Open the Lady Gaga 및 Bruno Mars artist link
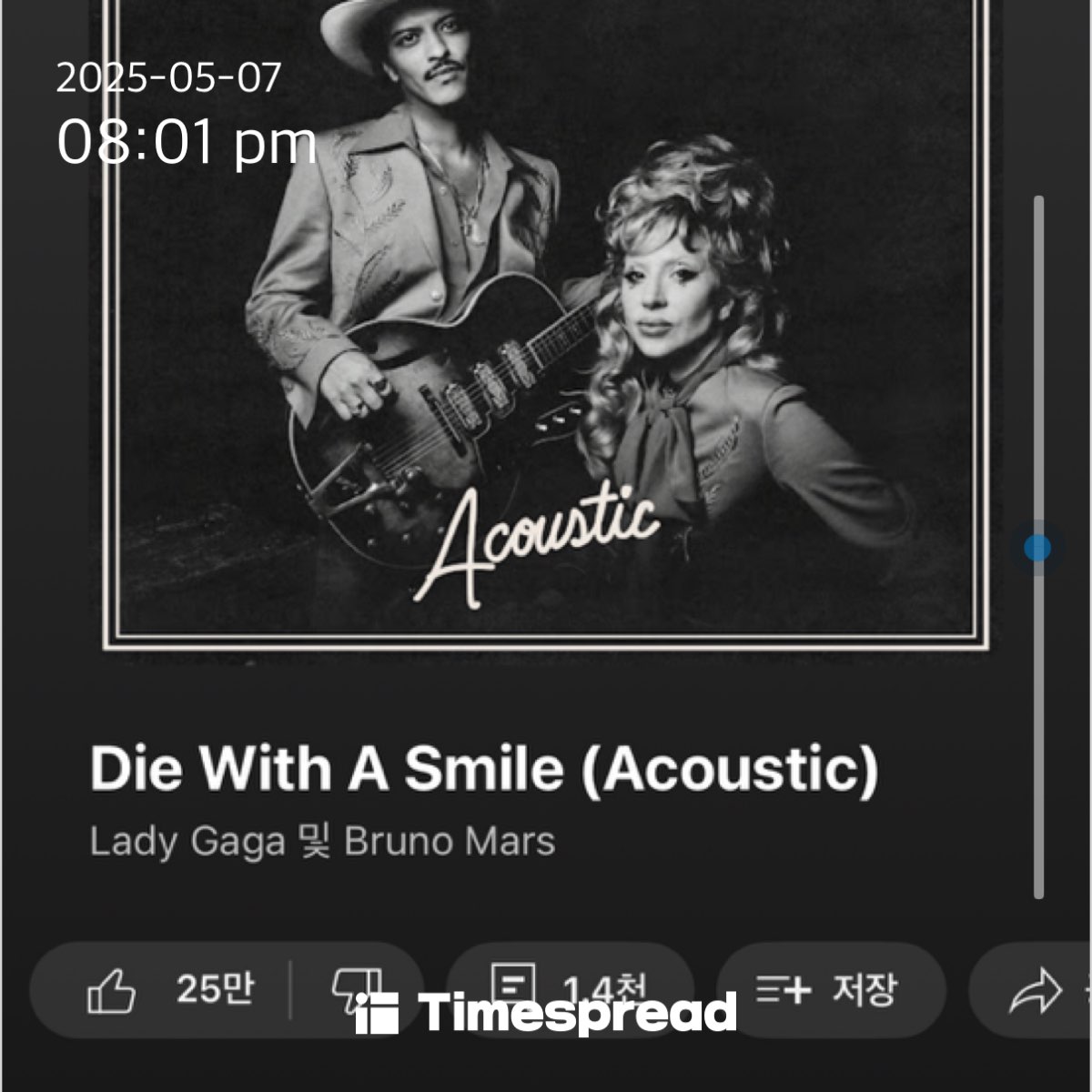The height and width of the screenshot is (1092, 1092). (x=322, y=841)
